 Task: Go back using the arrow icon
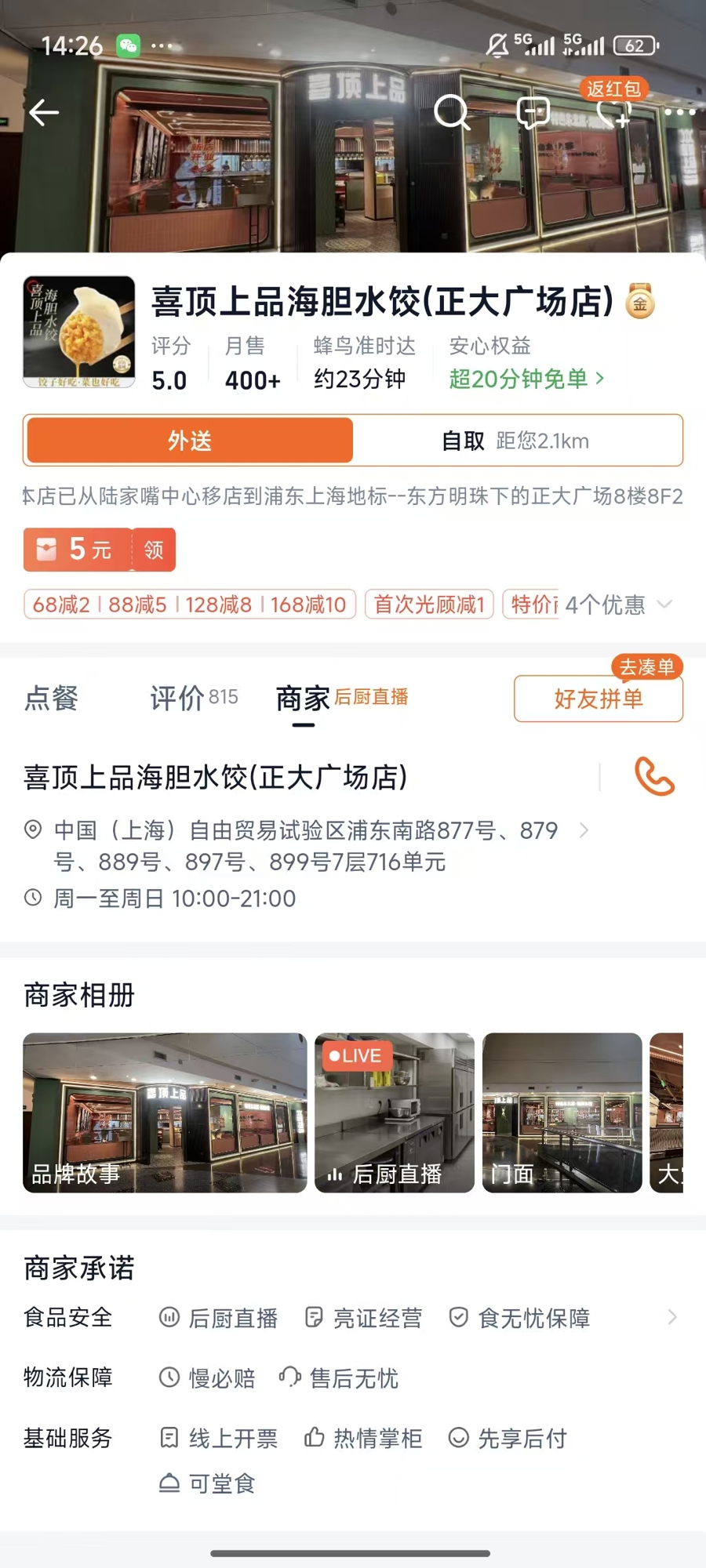tap(44, 113)
